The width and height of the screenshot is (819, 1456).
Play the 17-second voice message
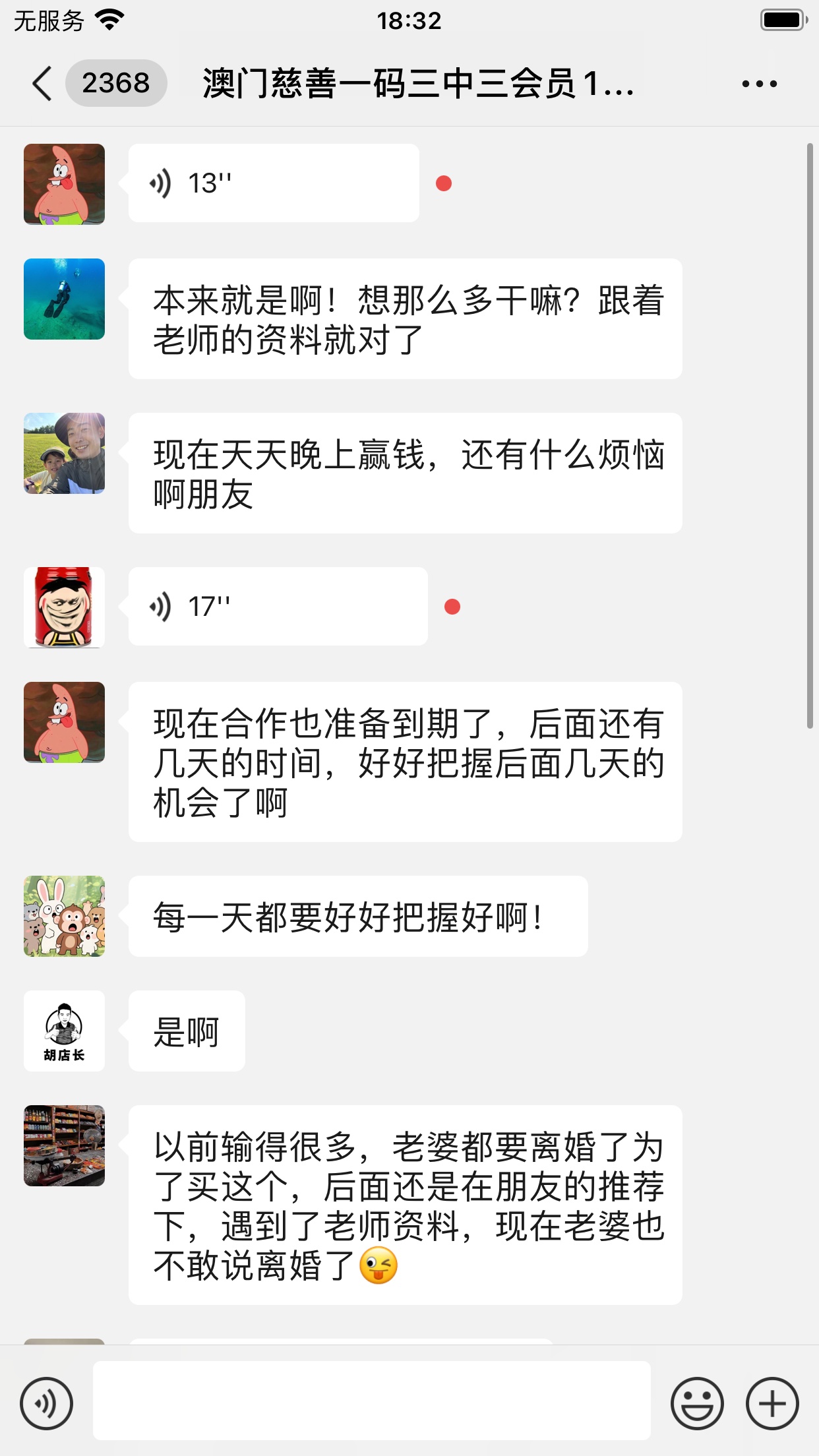[x=277, y=607]
